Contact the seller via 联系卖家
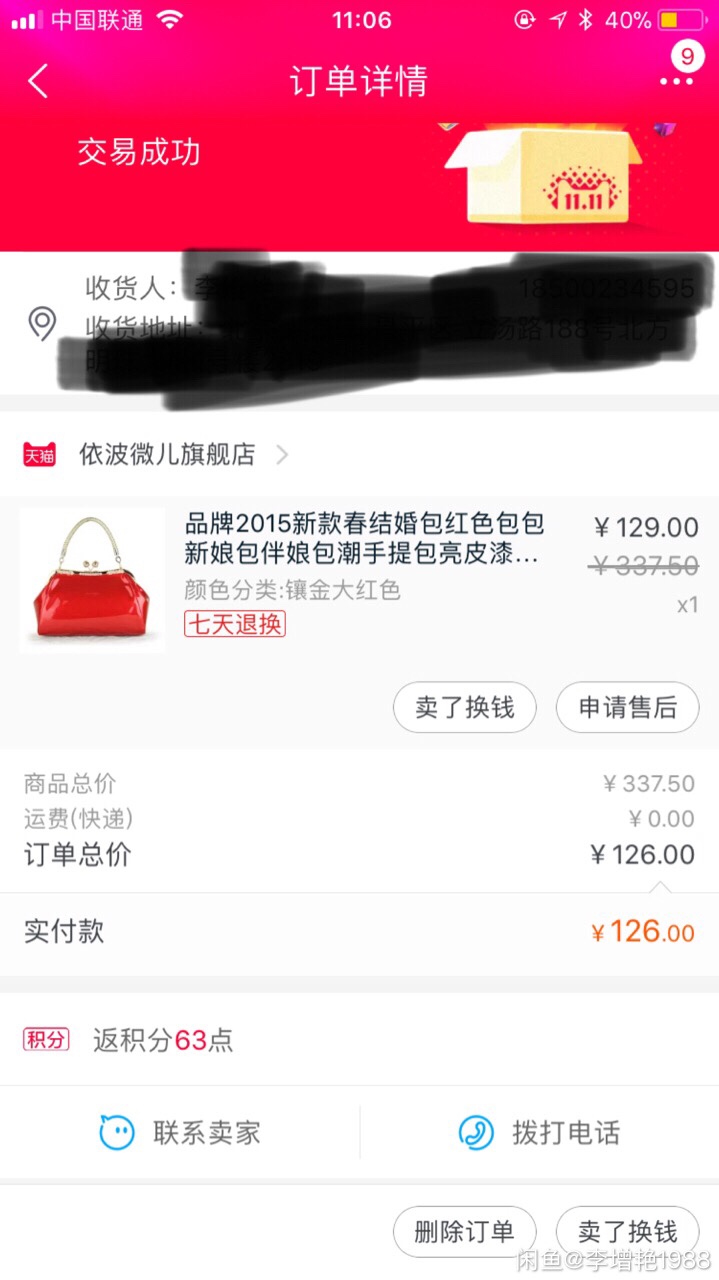Screen dimensions: 719x1280 click(x=180, y=1132)
